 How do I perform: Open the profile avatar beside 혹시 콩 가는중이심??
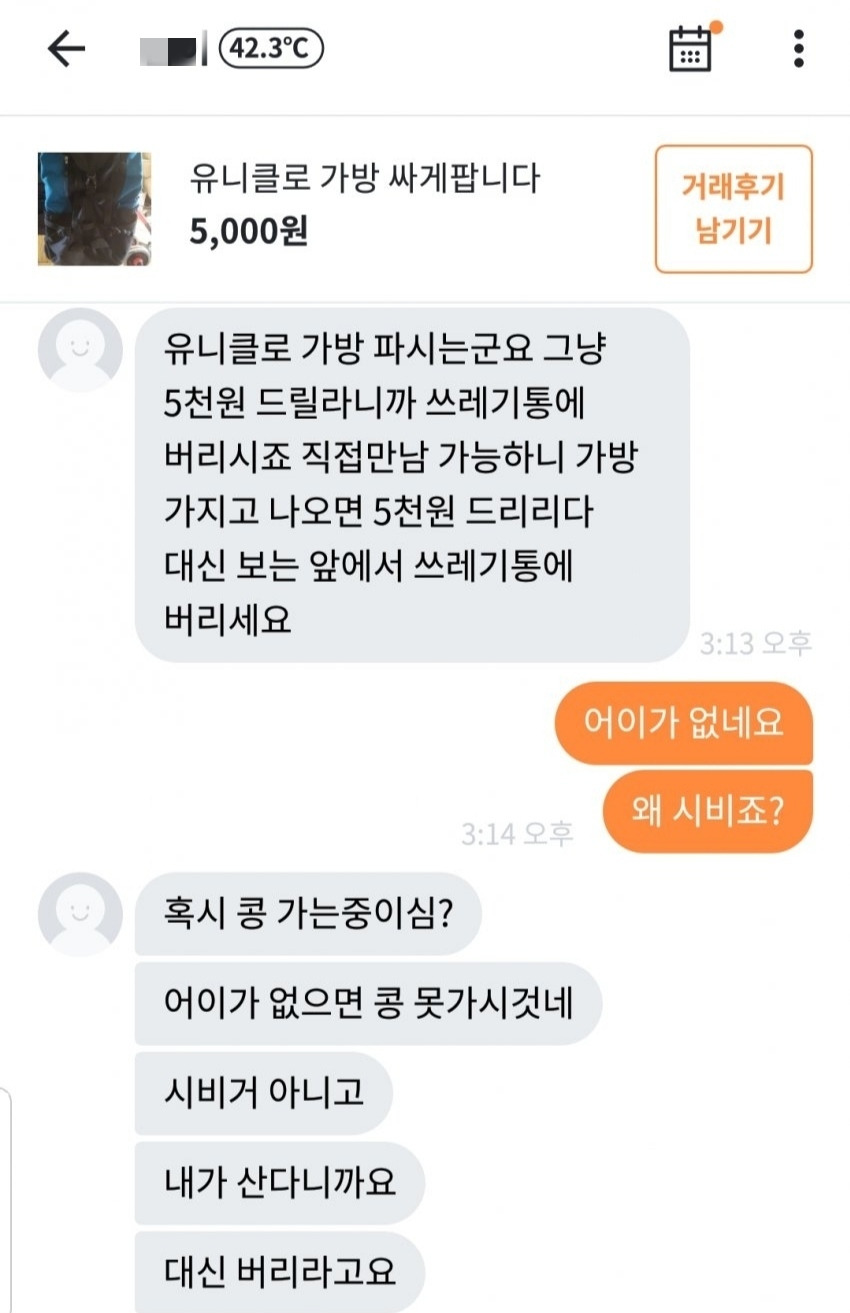pos(80,914)
